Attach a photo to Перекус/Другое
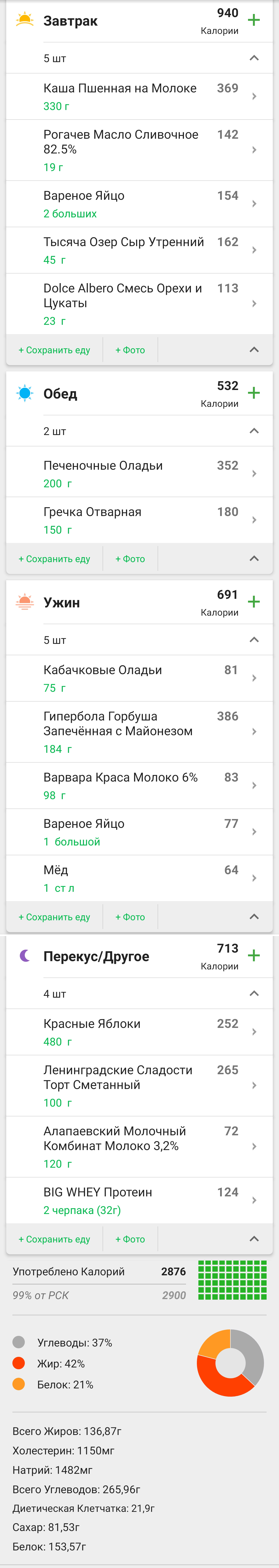 (130, 1239)
